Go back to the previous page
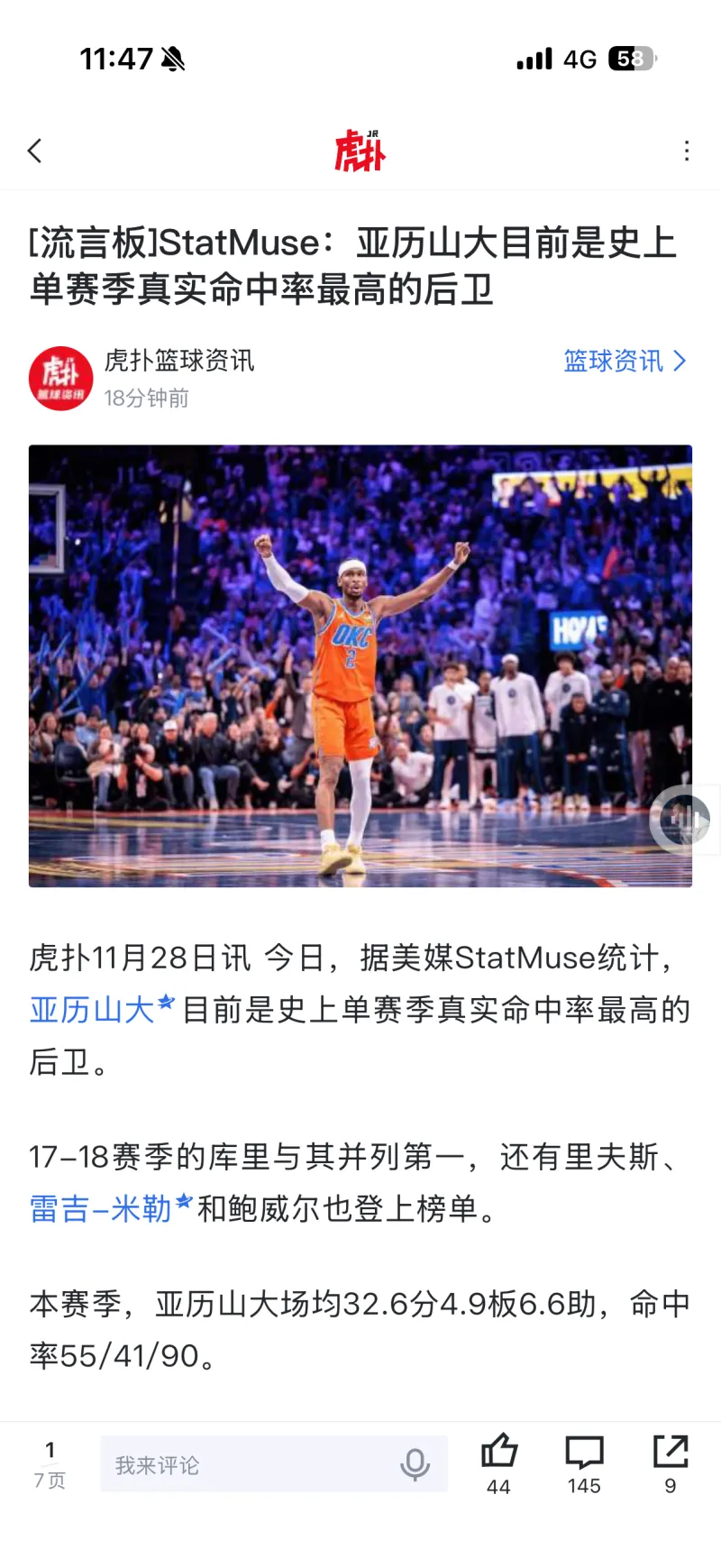Viewport: 721px width, 1568px height. coord(35,151)
